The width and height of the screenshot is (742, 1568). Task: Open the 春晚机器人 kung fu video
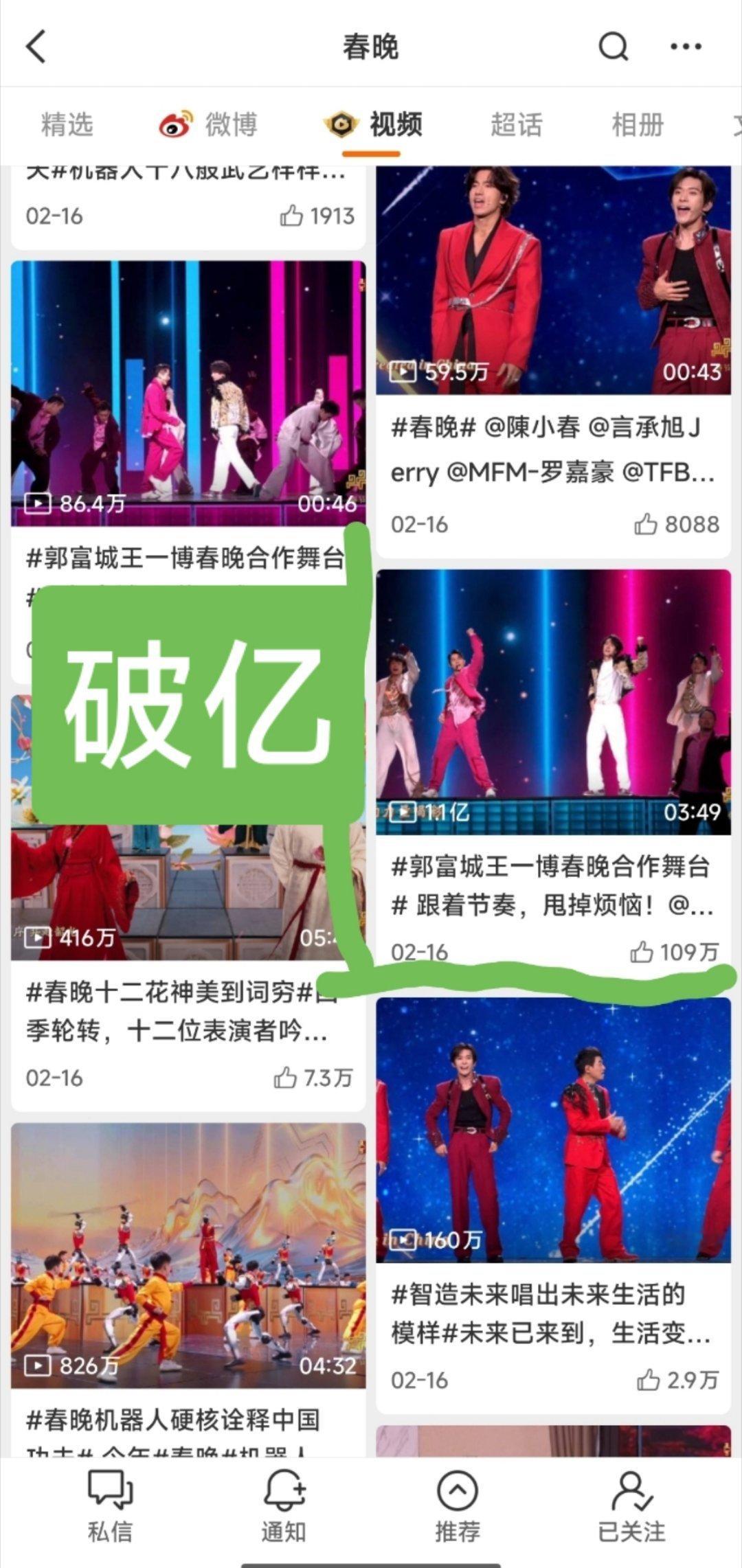(x=188, y=1255)
